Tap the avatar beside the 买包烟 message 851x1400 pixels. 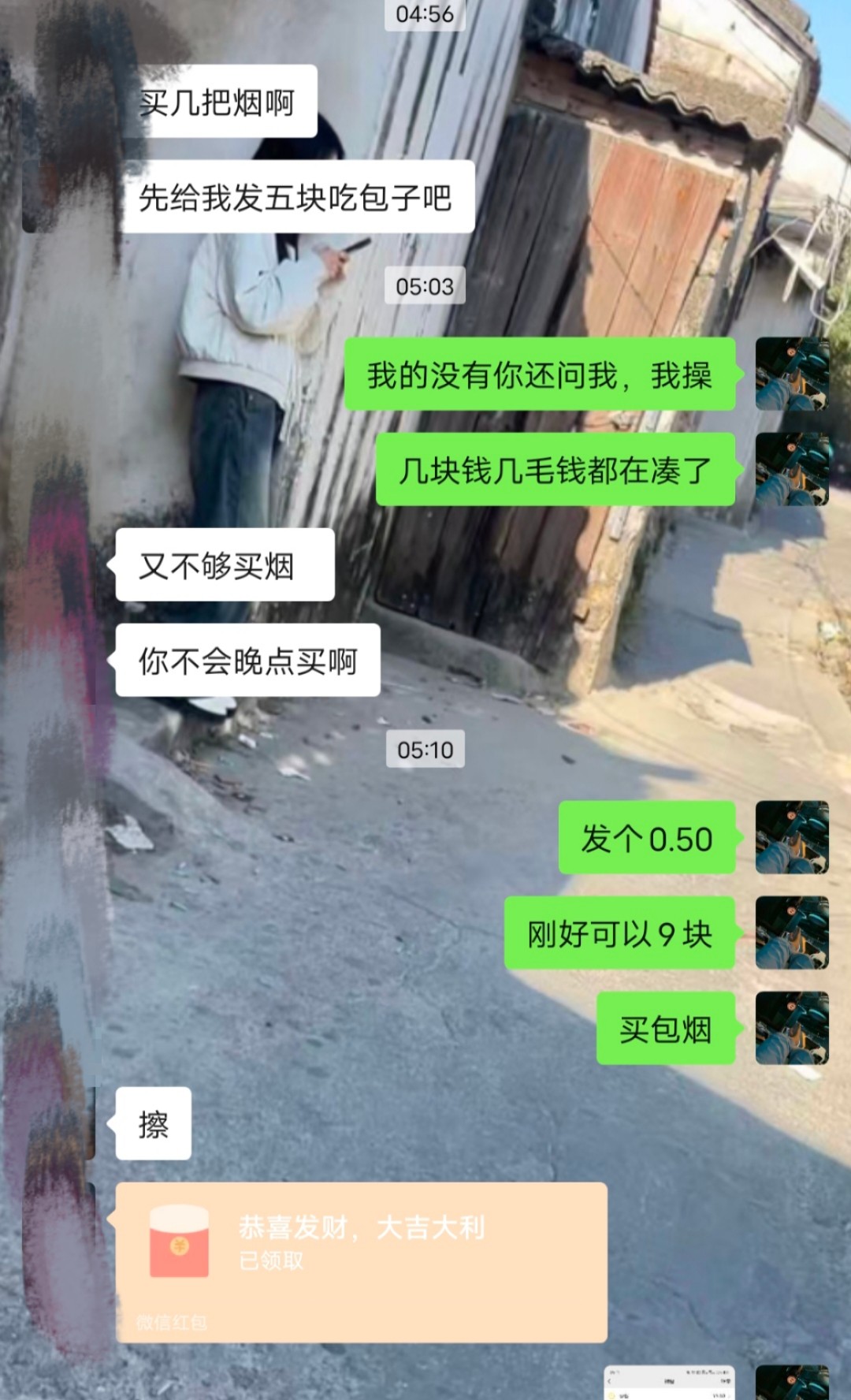(x=792, y=1028)
